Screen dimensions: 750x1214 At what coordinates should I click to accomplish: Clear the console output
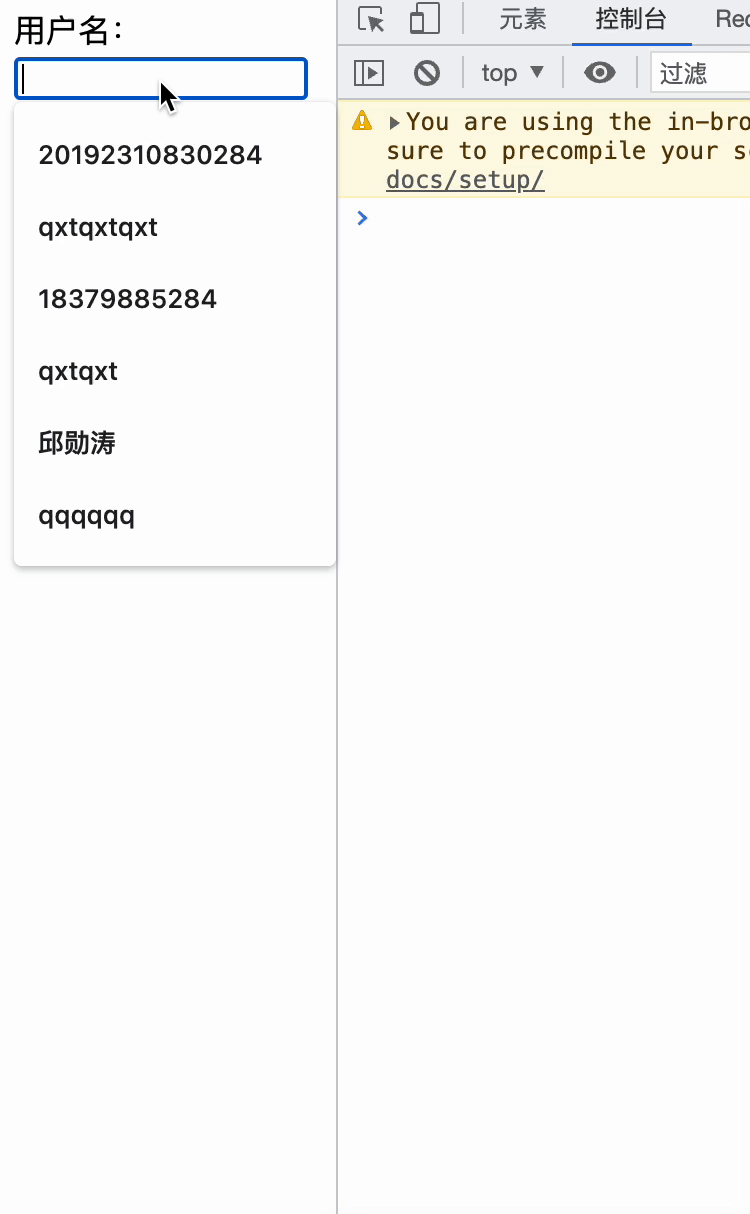(x=427, y=72)
